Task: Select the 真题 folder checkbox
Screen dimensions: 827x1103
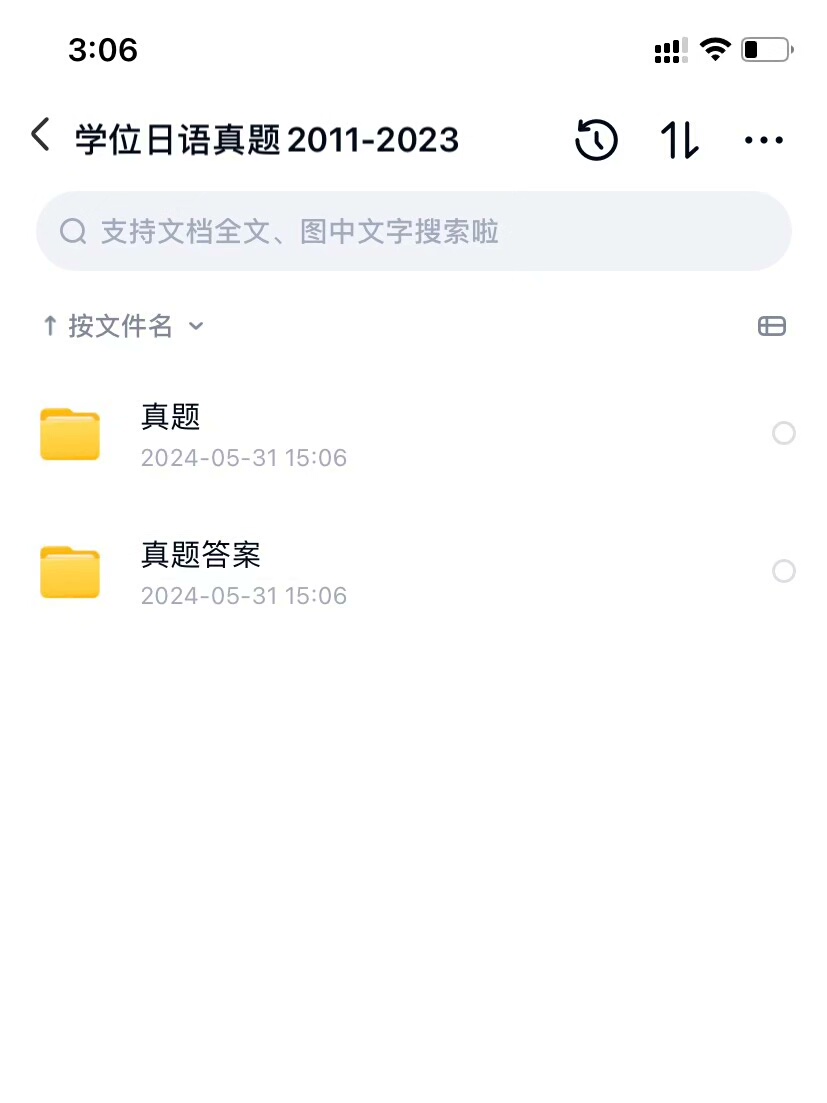Action: pyautogui.click(x=784, y=433)
